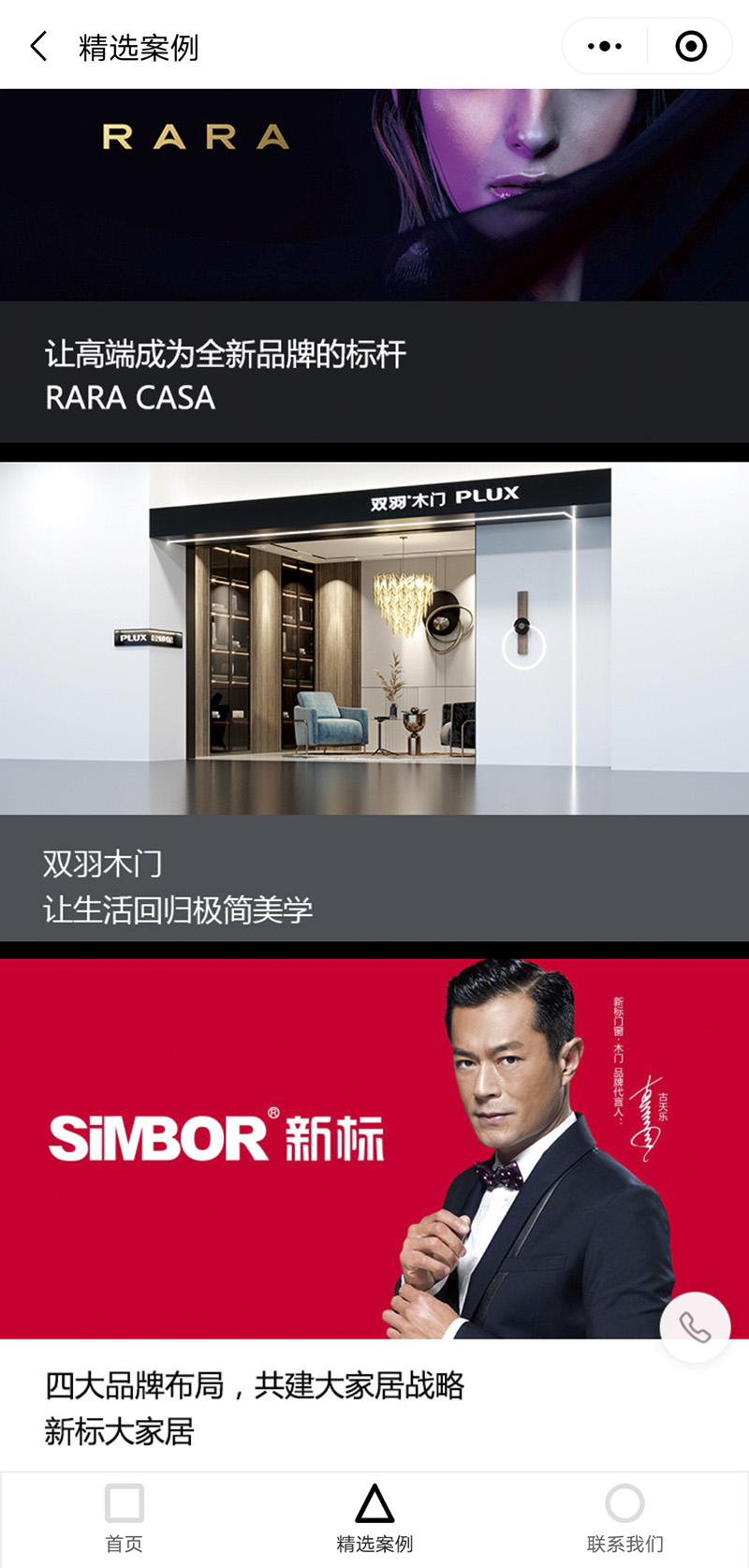This screenshot has height=1568, width=749.
Task: Switch to the 首页 tab
Action: click(x=124, y=1517)
